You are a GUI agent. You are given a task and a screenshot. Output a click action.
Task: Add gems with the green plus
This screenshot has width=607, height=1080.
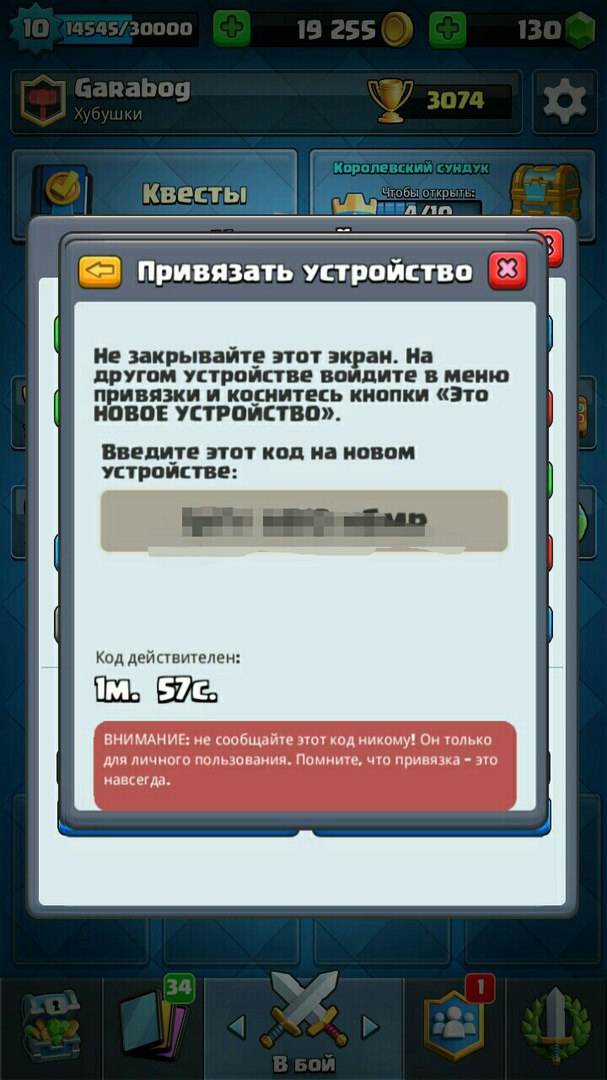(446, 29)
